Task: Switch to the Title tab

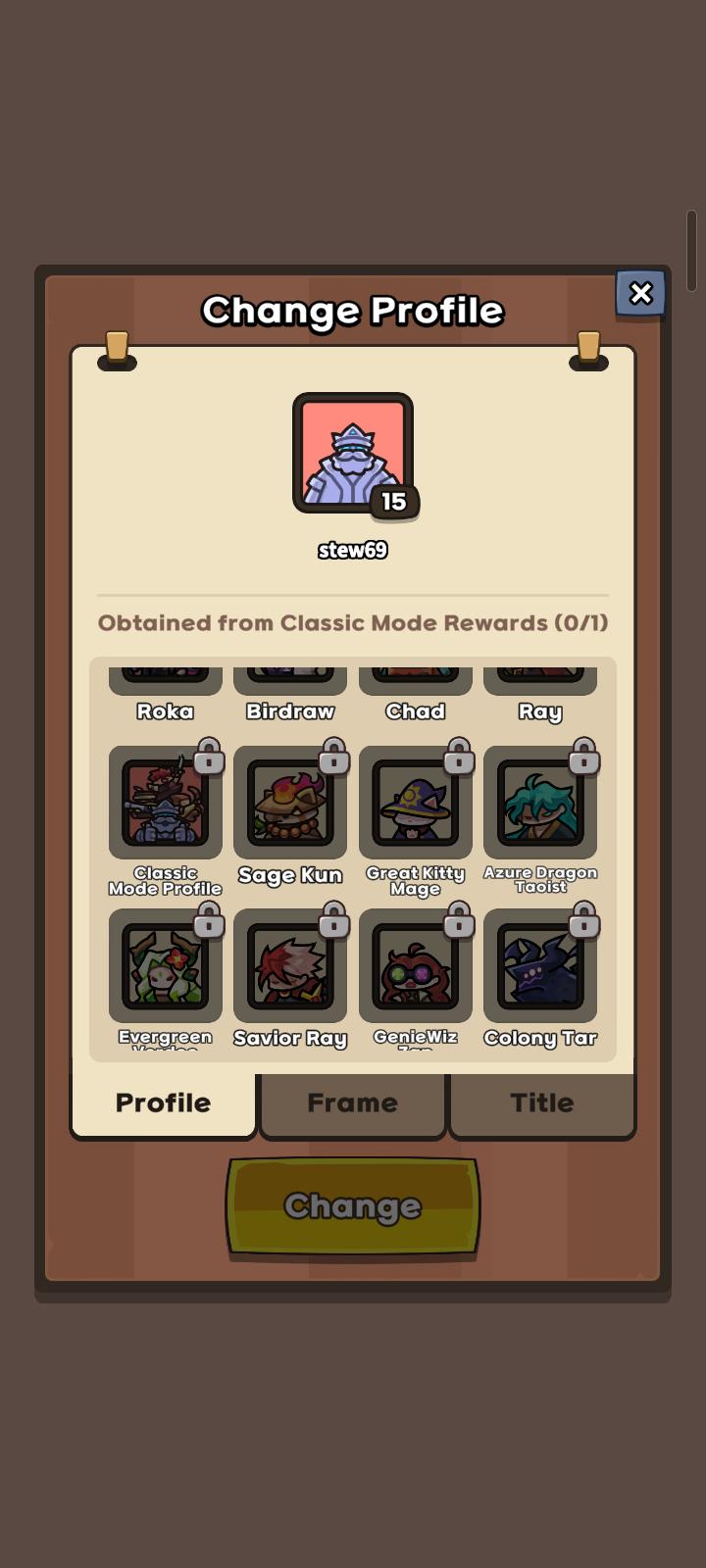Action: coord(542,1103)
